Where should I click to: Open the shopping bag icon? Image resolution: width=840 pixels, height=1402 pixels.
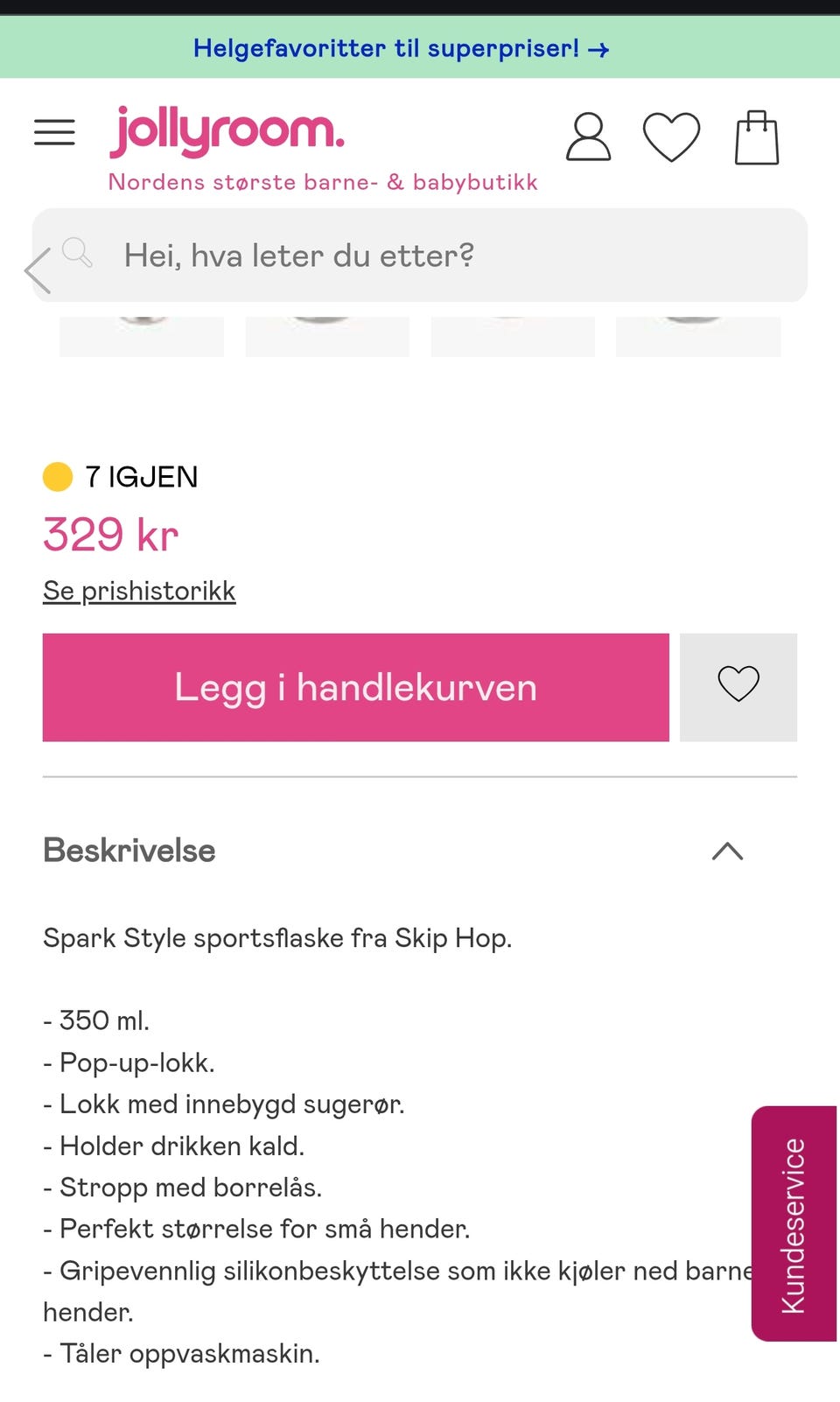(757, 137)
